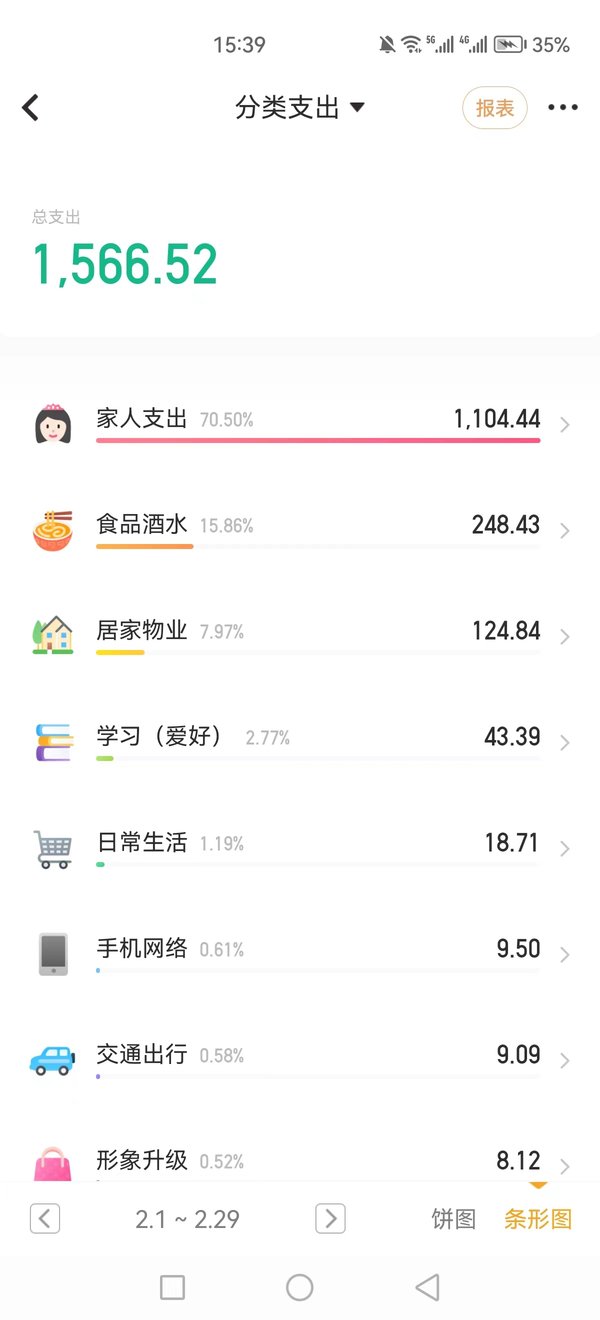This screenshot has height=1320, width=600.
Task: Open the 分类支出 dropdown selector
Action: [x=300, y=108]
